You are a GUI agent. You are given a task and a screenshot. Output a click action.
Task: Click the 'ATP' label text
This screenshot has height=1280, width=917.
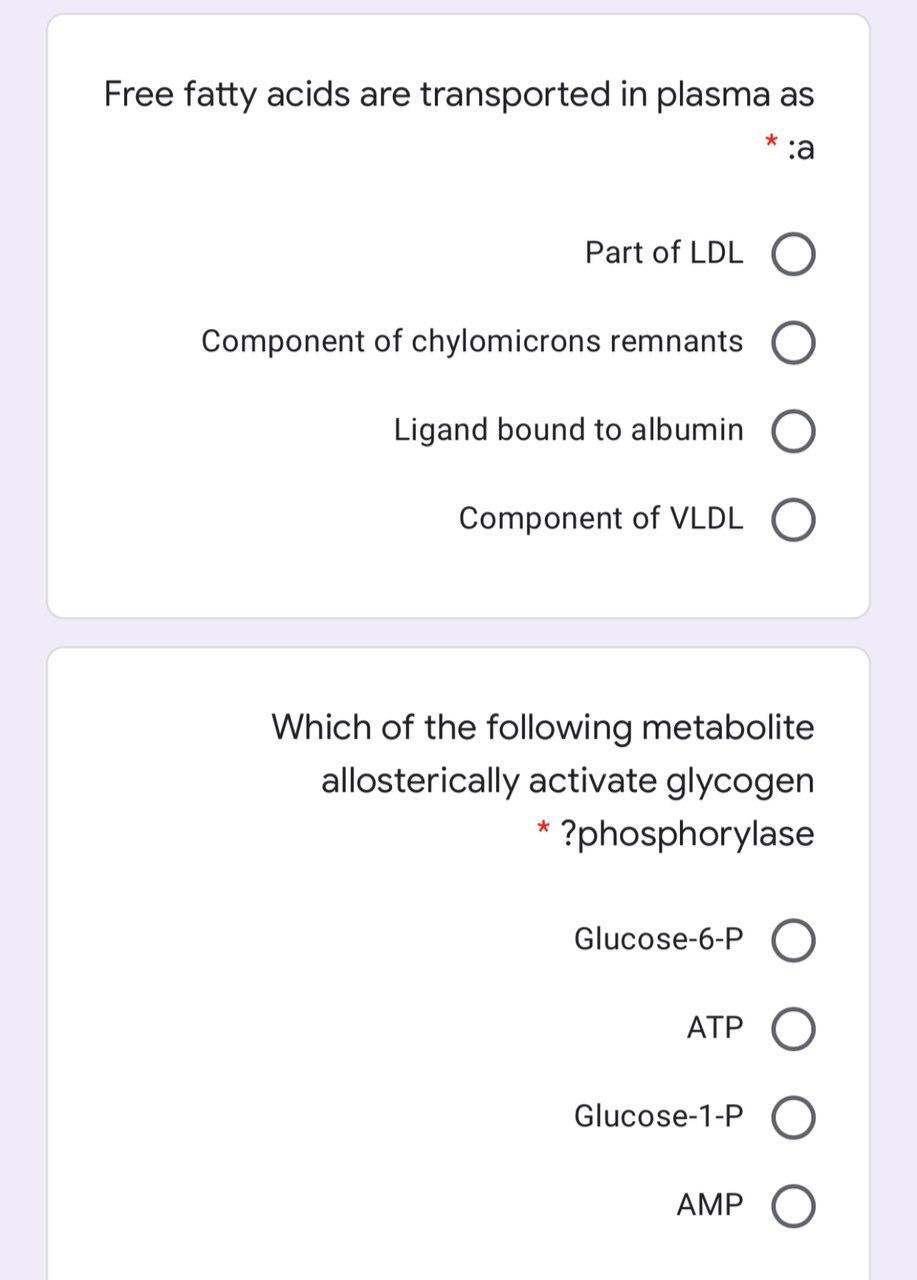(715, 1026)
